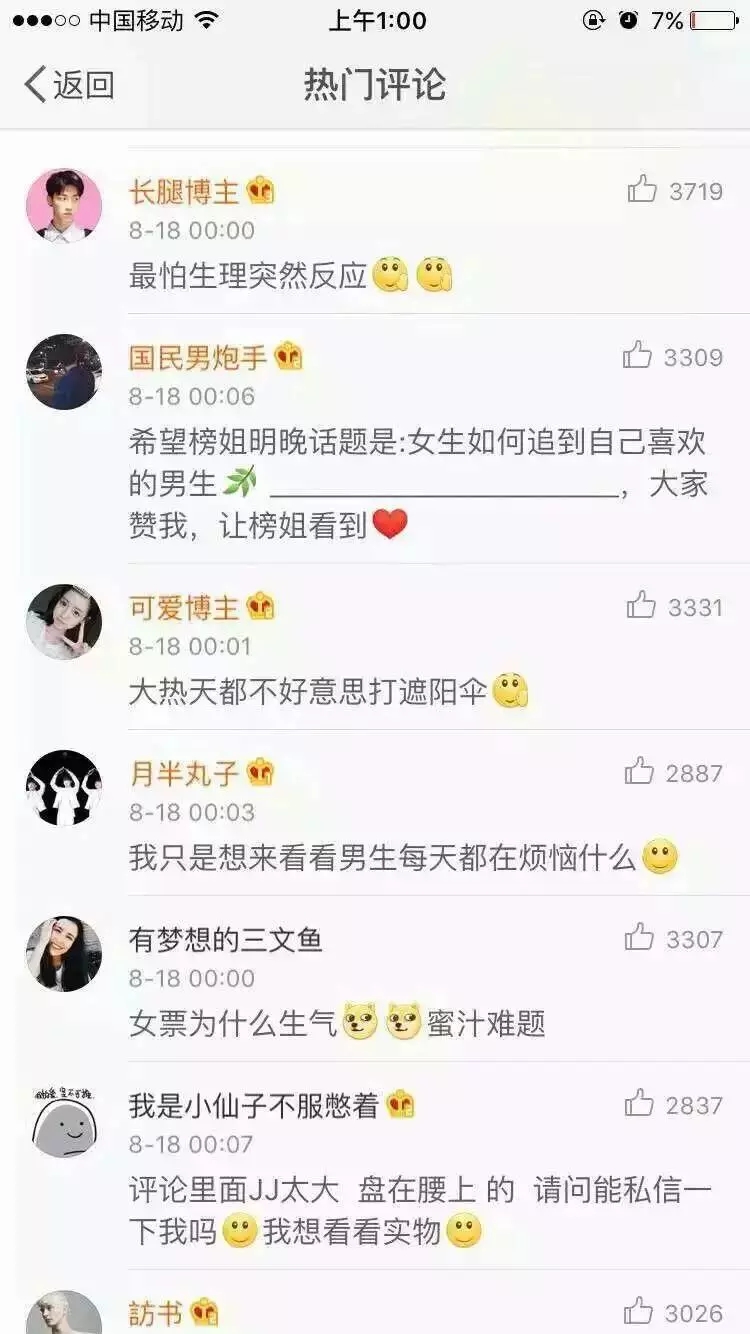Viewport: 750px width, 1334px height.
Task: Like the comment by 我是小仙子不服憋着
Action: click(x=639, y=1103)
